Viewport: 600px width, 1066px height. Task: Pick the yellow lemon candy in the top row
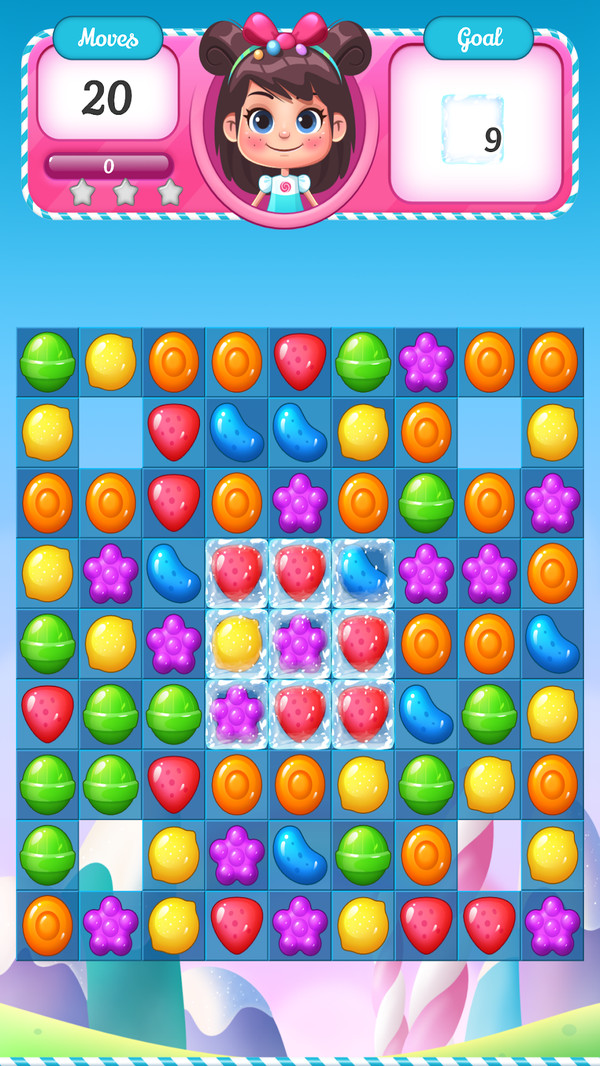point(110,361)
